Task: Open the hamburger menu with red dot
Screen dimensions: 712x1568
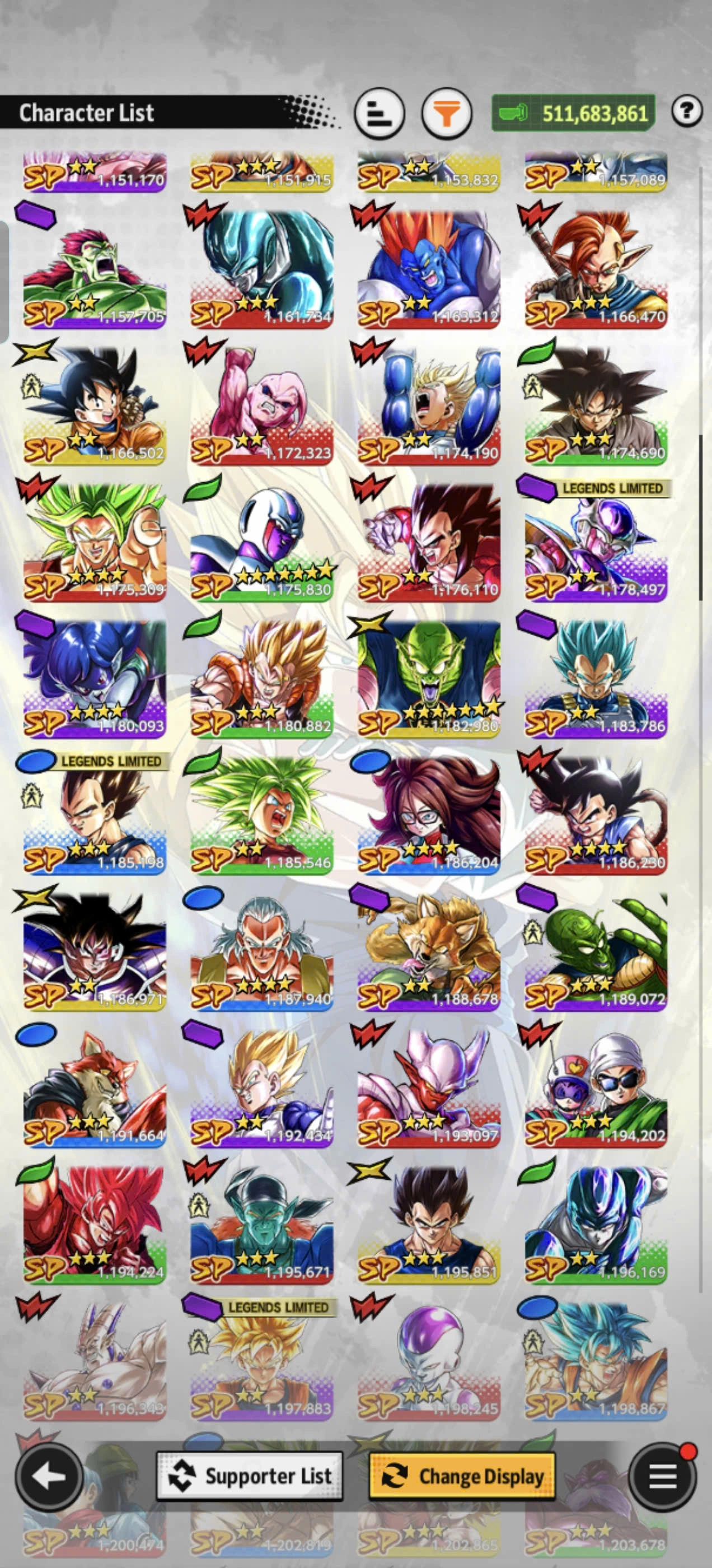Action: point(663,1476)
